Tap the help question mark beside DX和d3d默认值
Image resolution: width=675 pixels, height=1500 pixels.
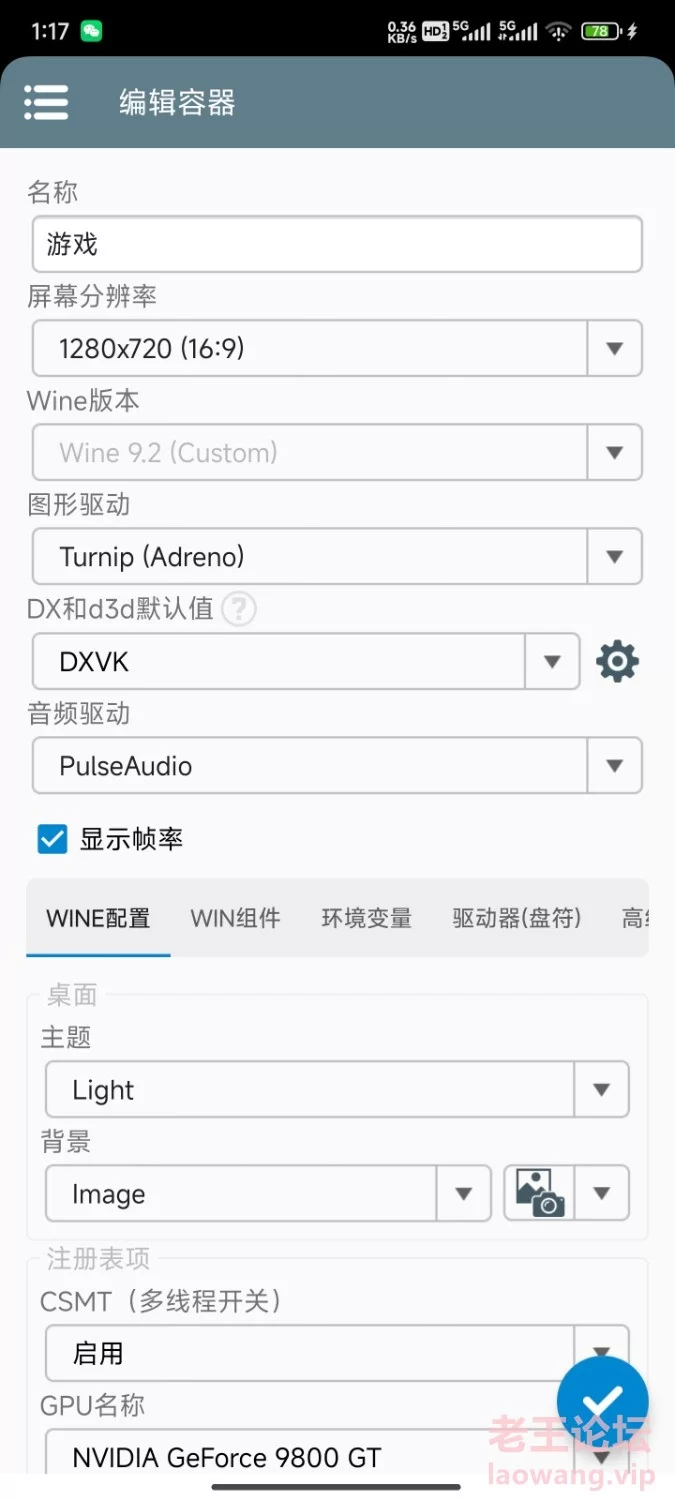238,609
